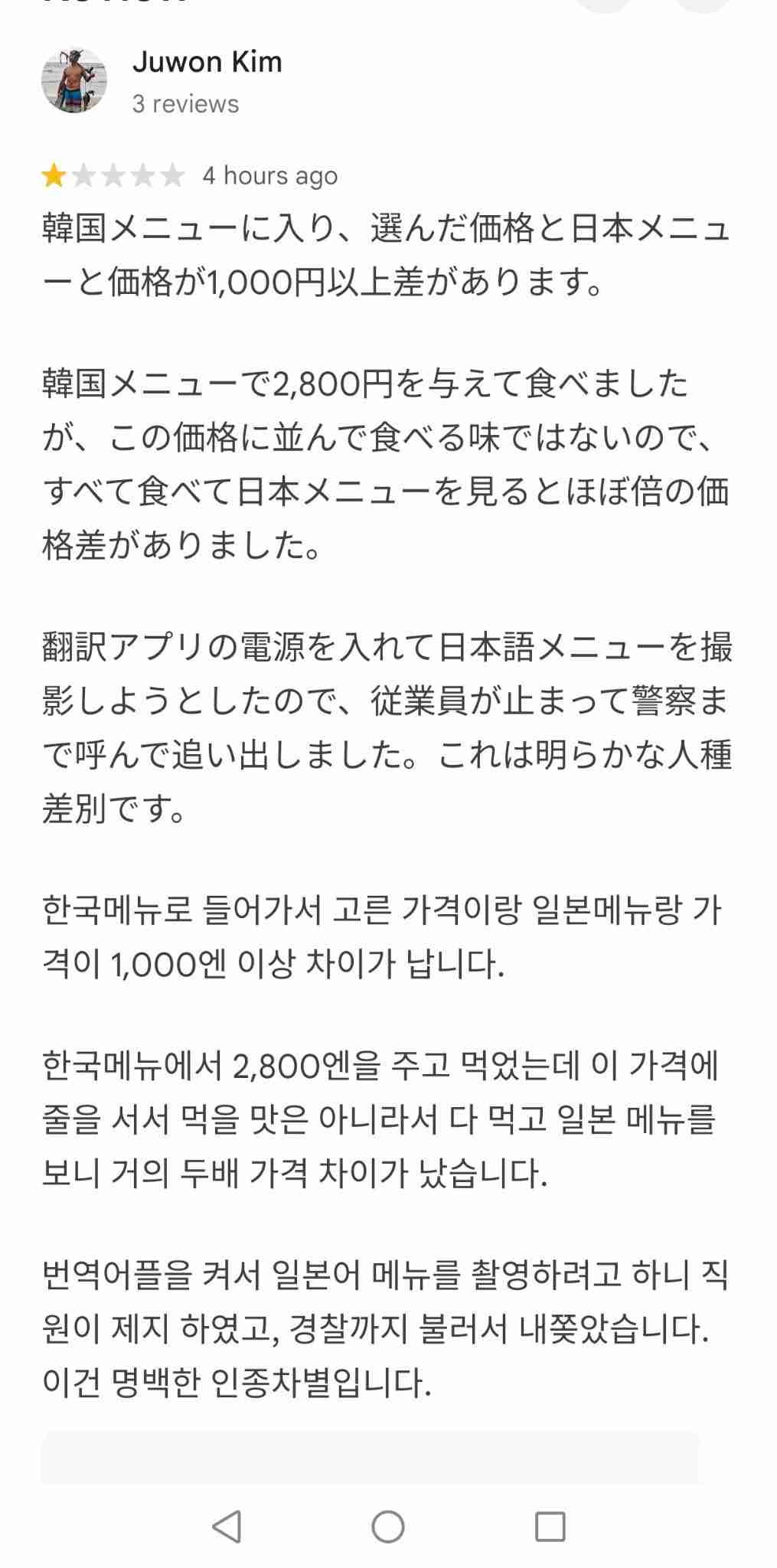Go to the home screen
Viewport: 777px width, 1568px height.
pos(388,1526)
